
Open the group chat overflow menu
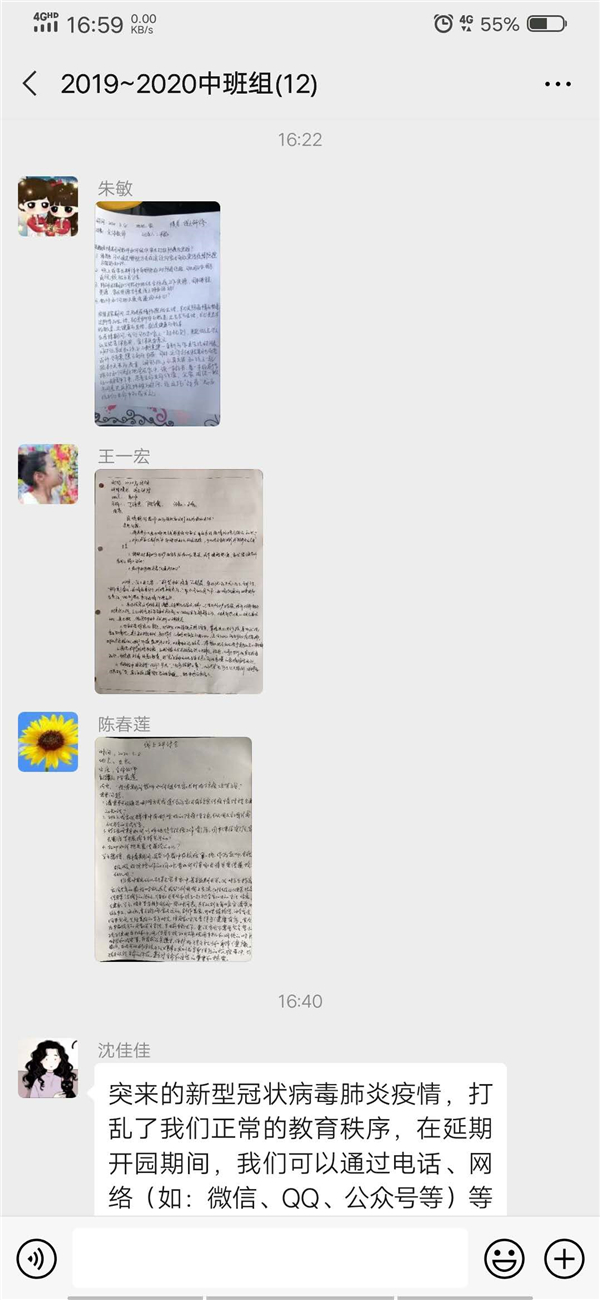point(557,84)
